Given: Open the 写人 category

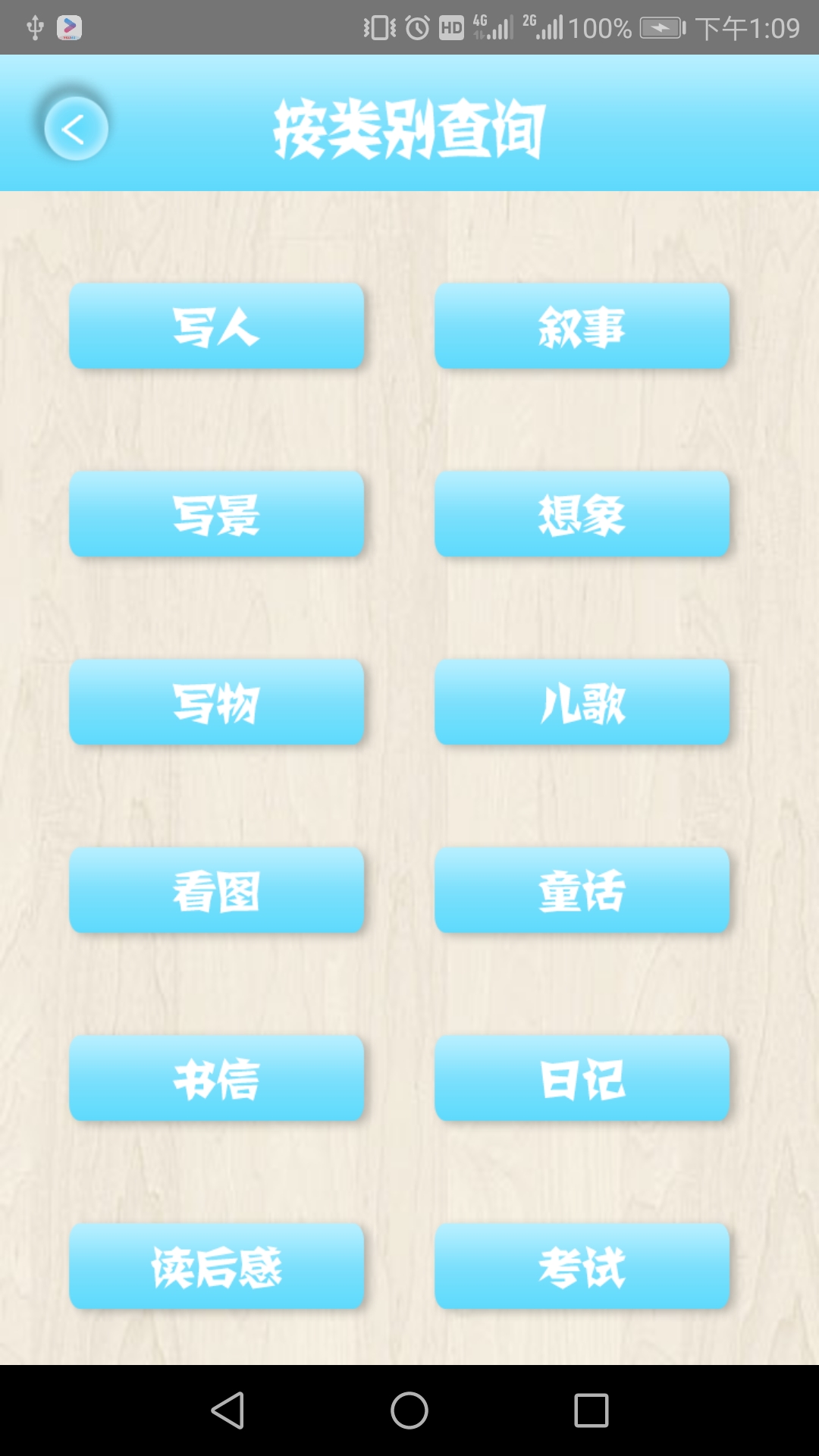Looking at the screenshot, I should click(x=217, y=326).
